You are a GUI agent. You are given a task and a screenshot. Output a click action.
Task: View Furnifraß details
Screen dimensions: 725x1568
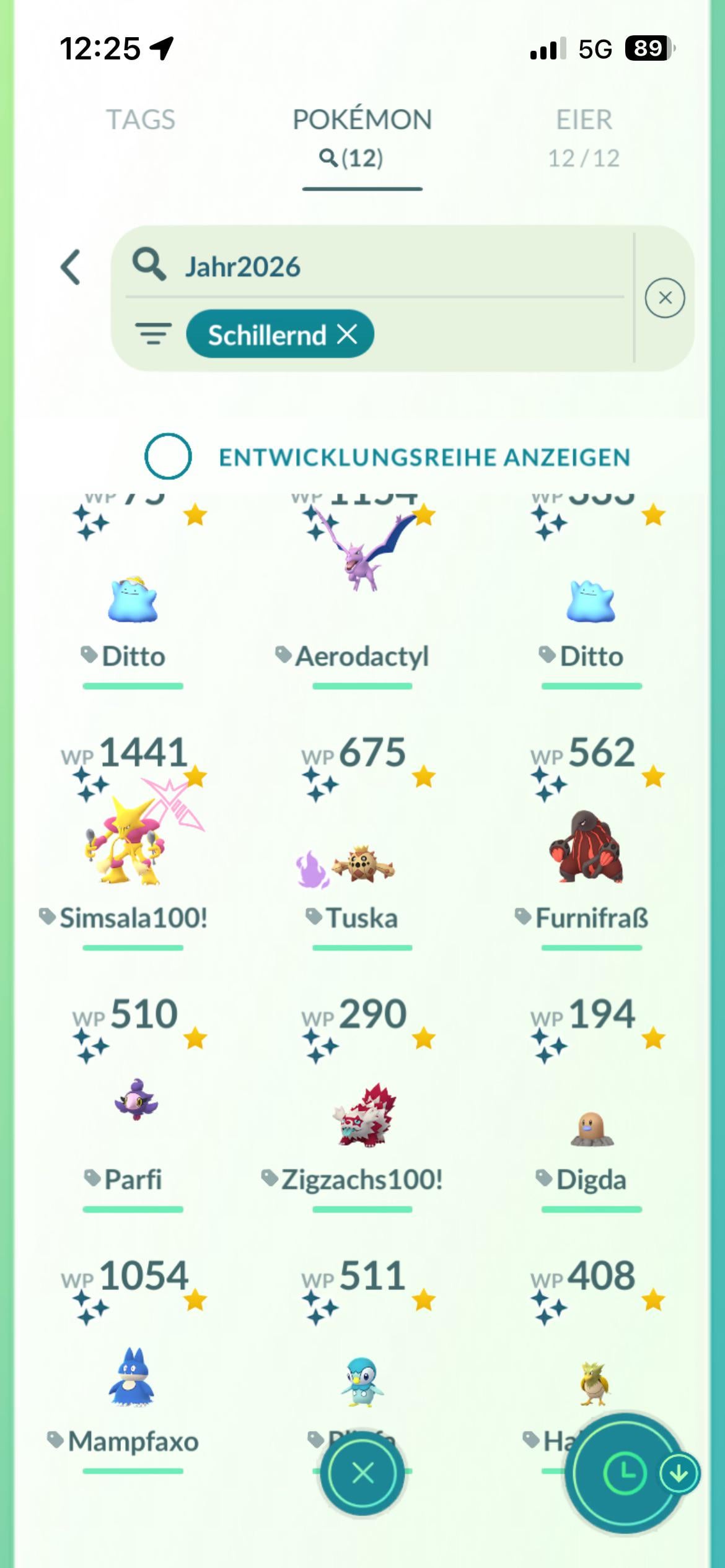[x=591, y=848]
